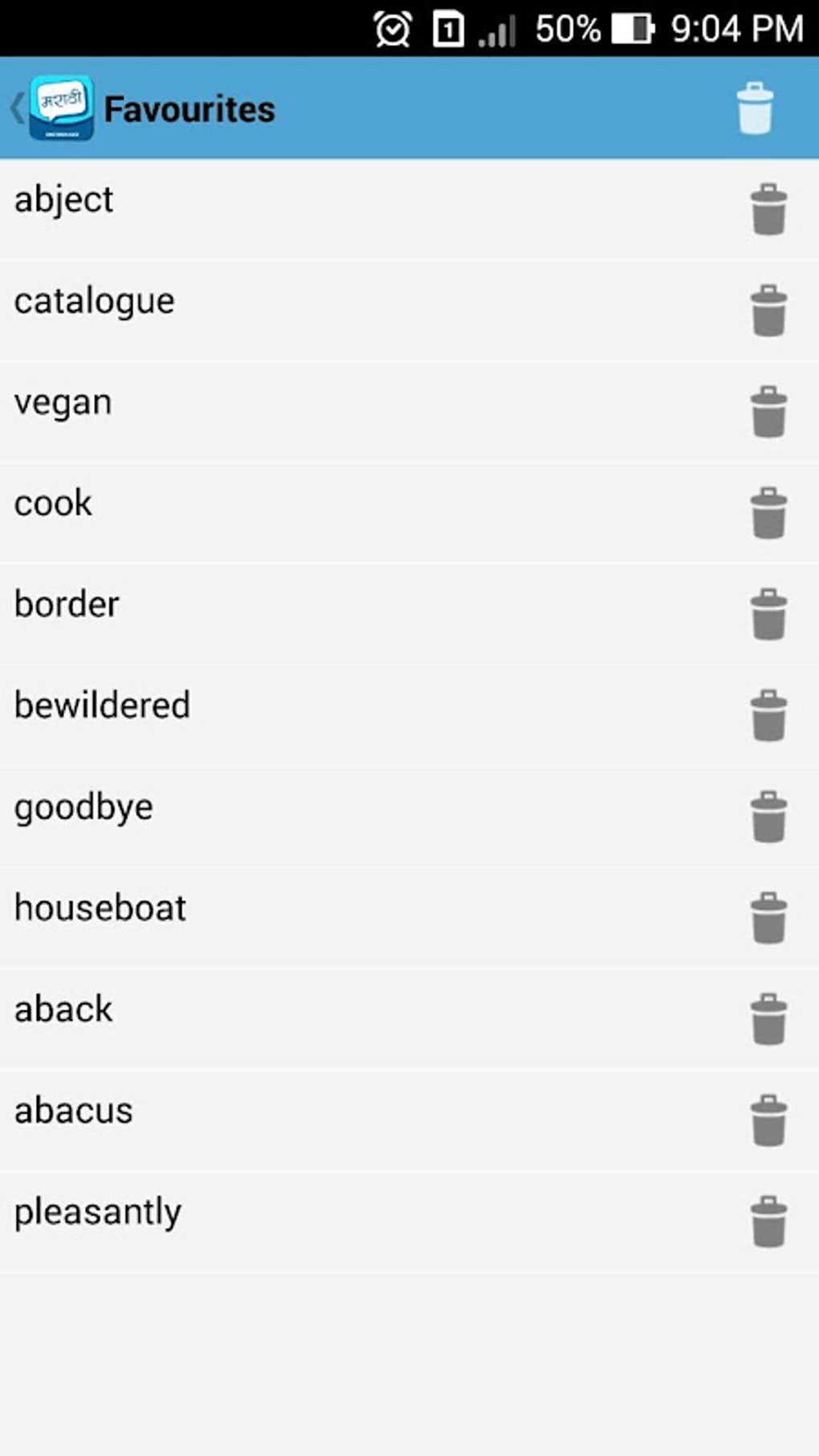The height and width of the screenshot is (1456, 819).
Task: Clear all favourites with the toolbar trash icon
Action: point(753,108)
